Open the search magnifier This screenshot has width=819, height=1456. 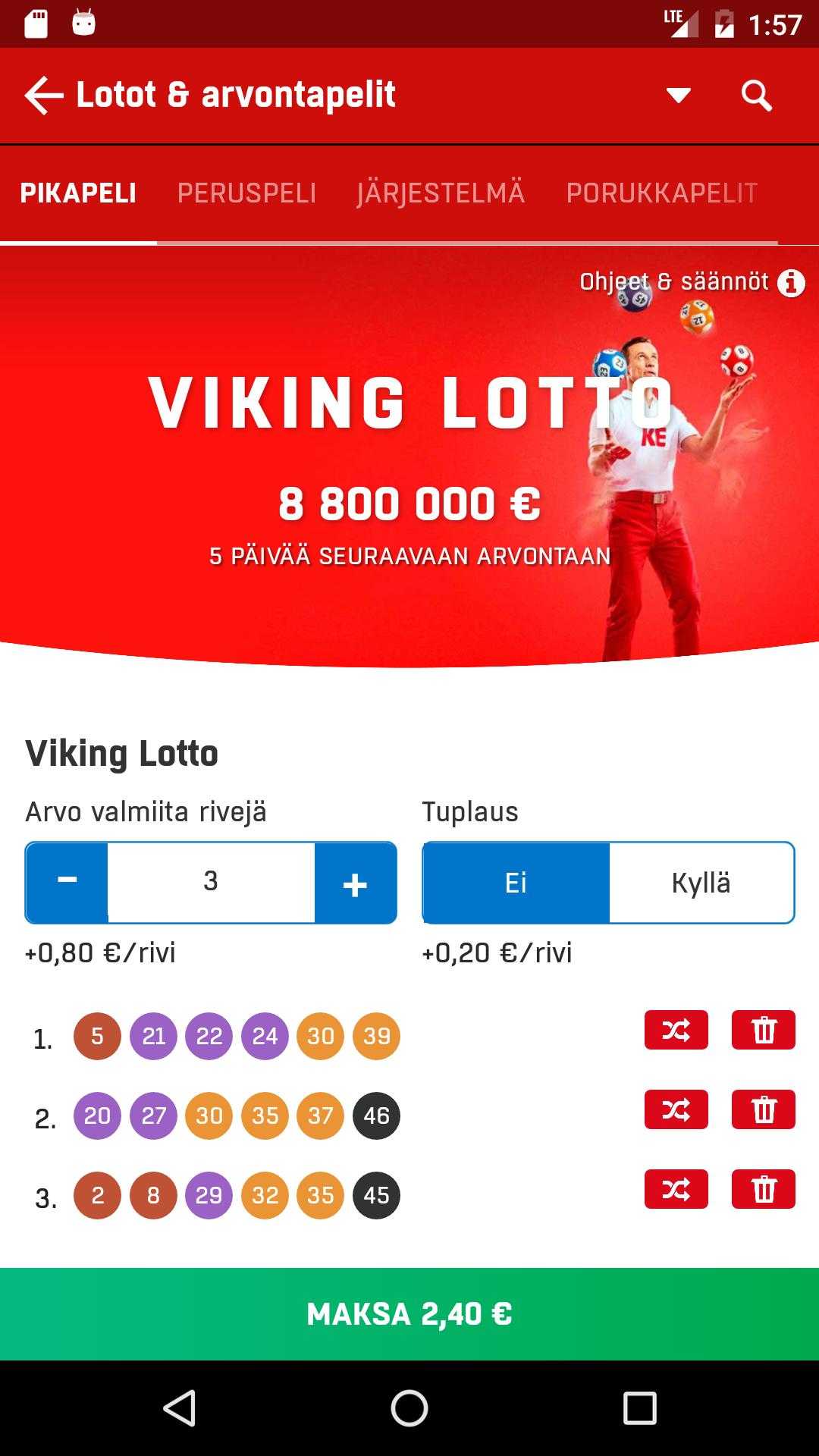756,96
